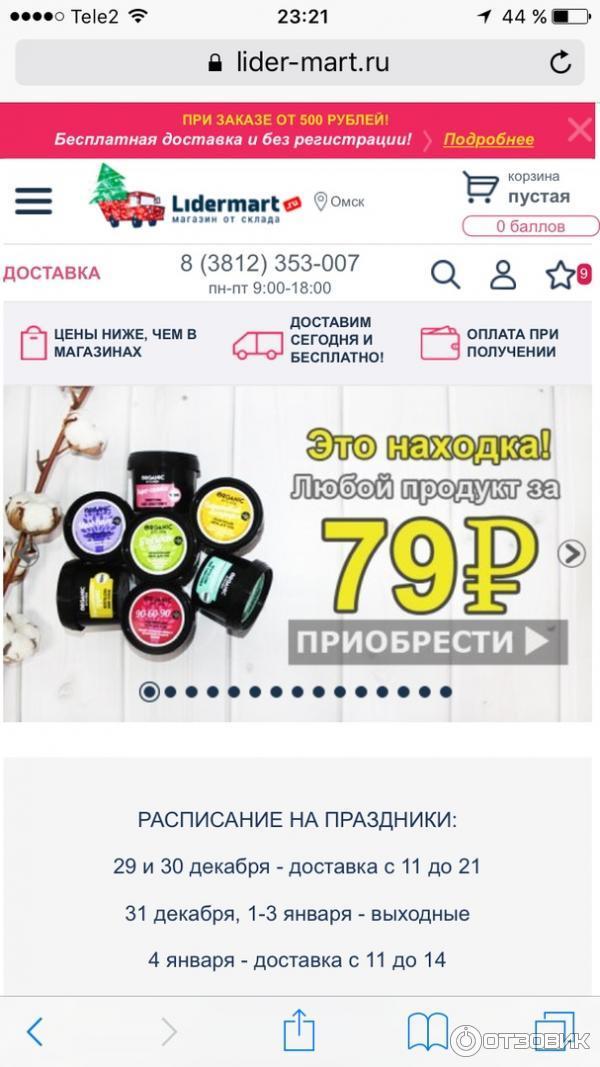Select the second carousel page dot
The image size is (600, 1067).
click(x=170, y=691)
